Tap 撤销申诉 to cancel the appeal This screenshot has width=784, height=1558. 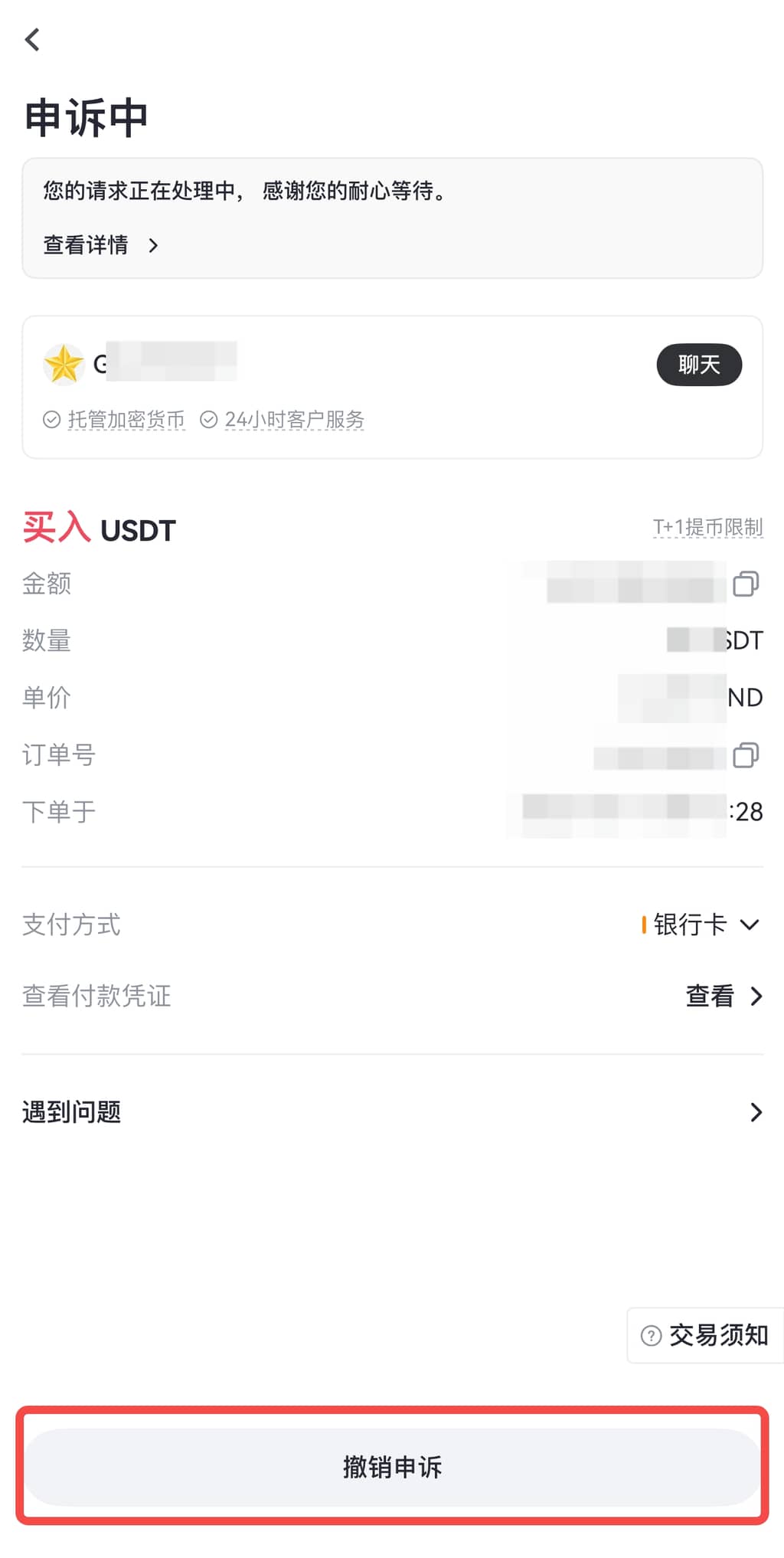click(x=392, y=1466)
